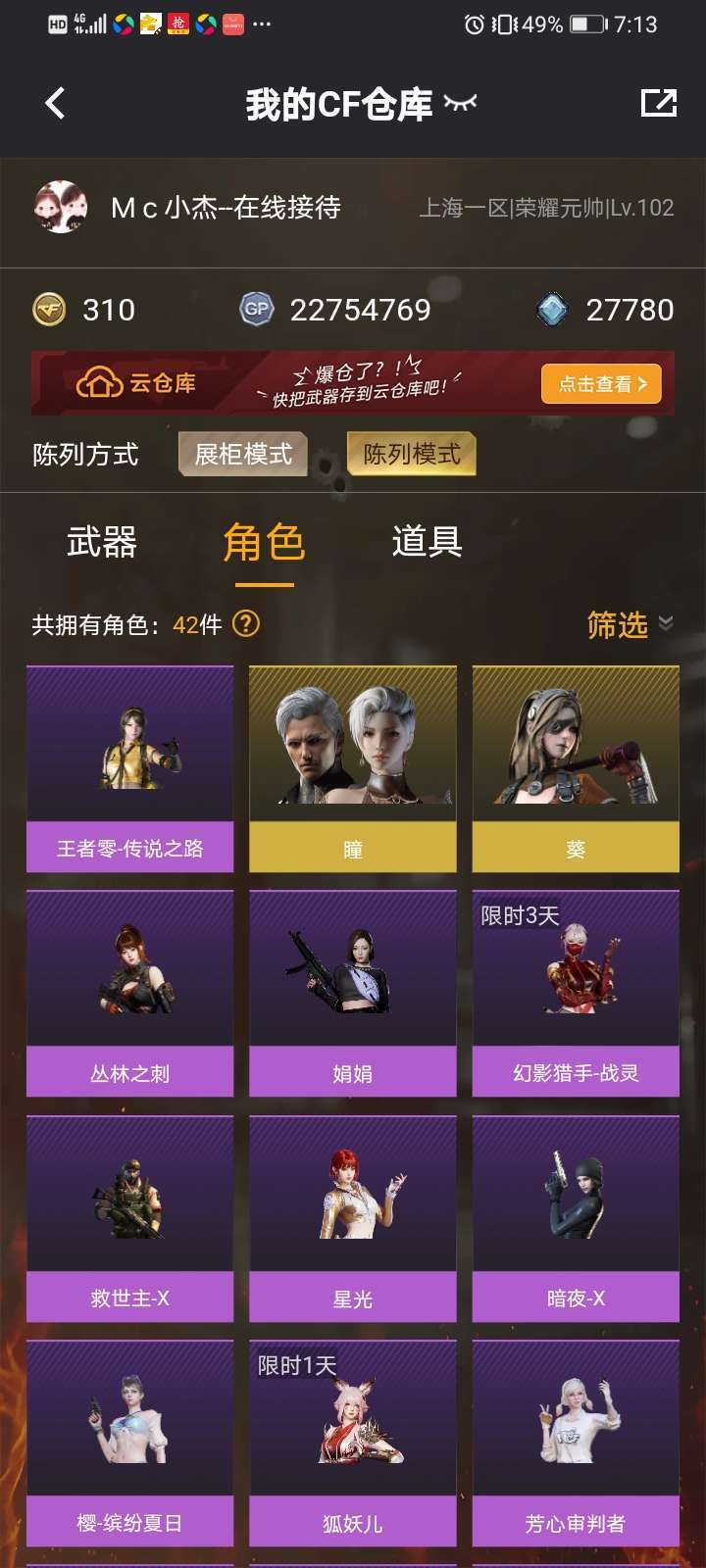
Task: Select the 娟娟 character card
Action: pyautogui.click(x=353, y=993)
